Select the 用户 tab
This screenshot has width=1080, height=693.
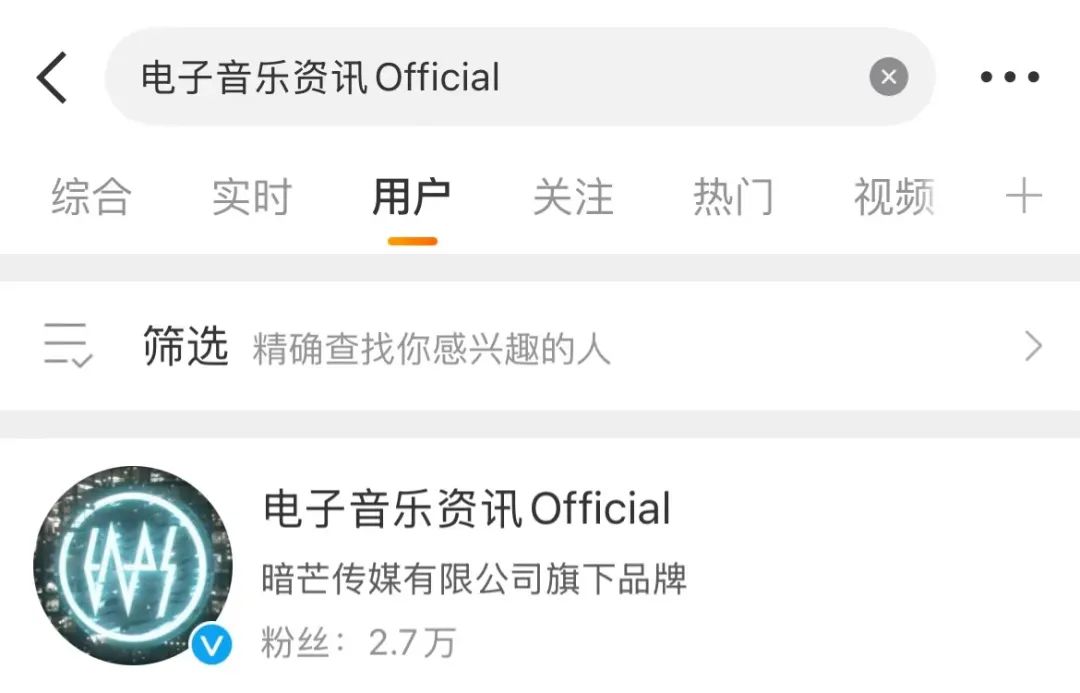[411, 197]
